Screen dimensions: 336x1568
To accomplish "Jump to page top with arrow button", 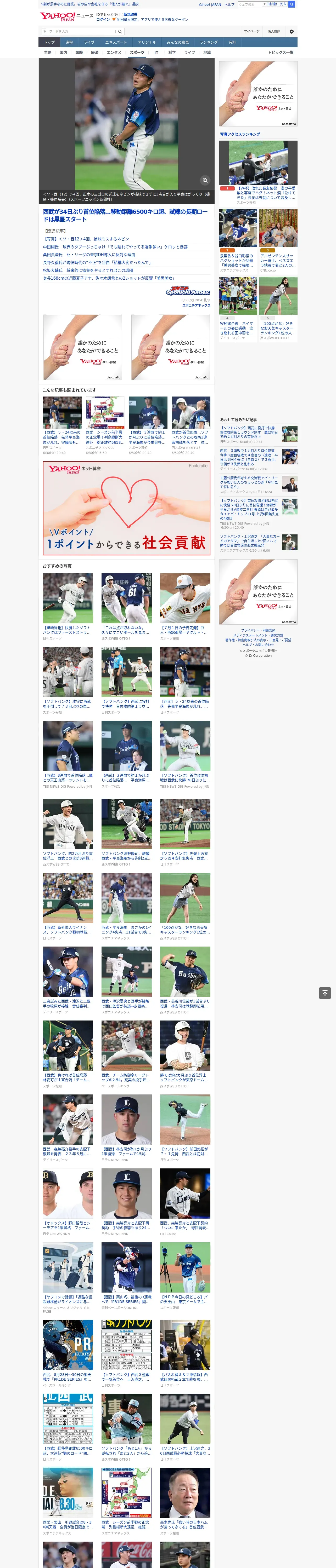I will pyautogui.click(x=325, y=993).
